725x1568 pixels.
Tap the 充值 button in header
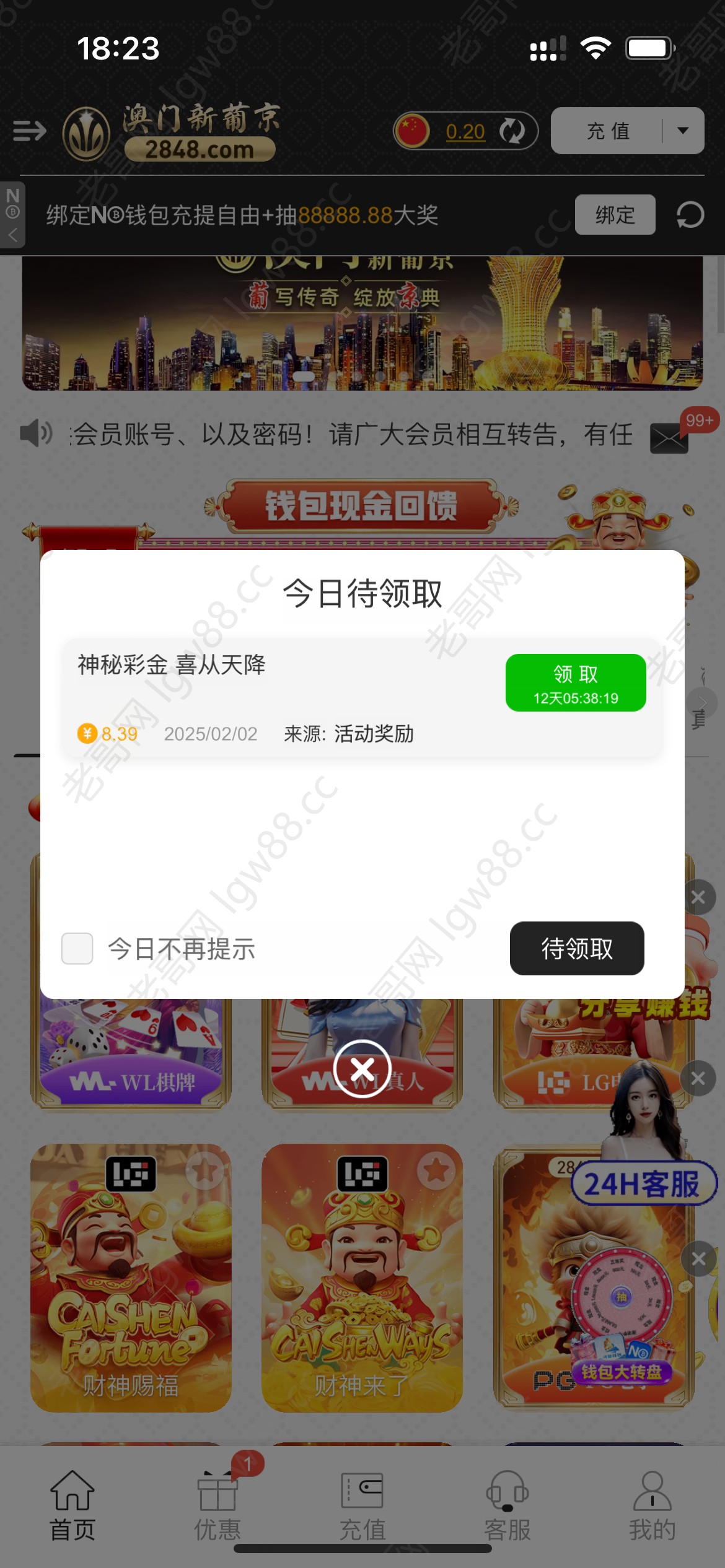[608, 131]
